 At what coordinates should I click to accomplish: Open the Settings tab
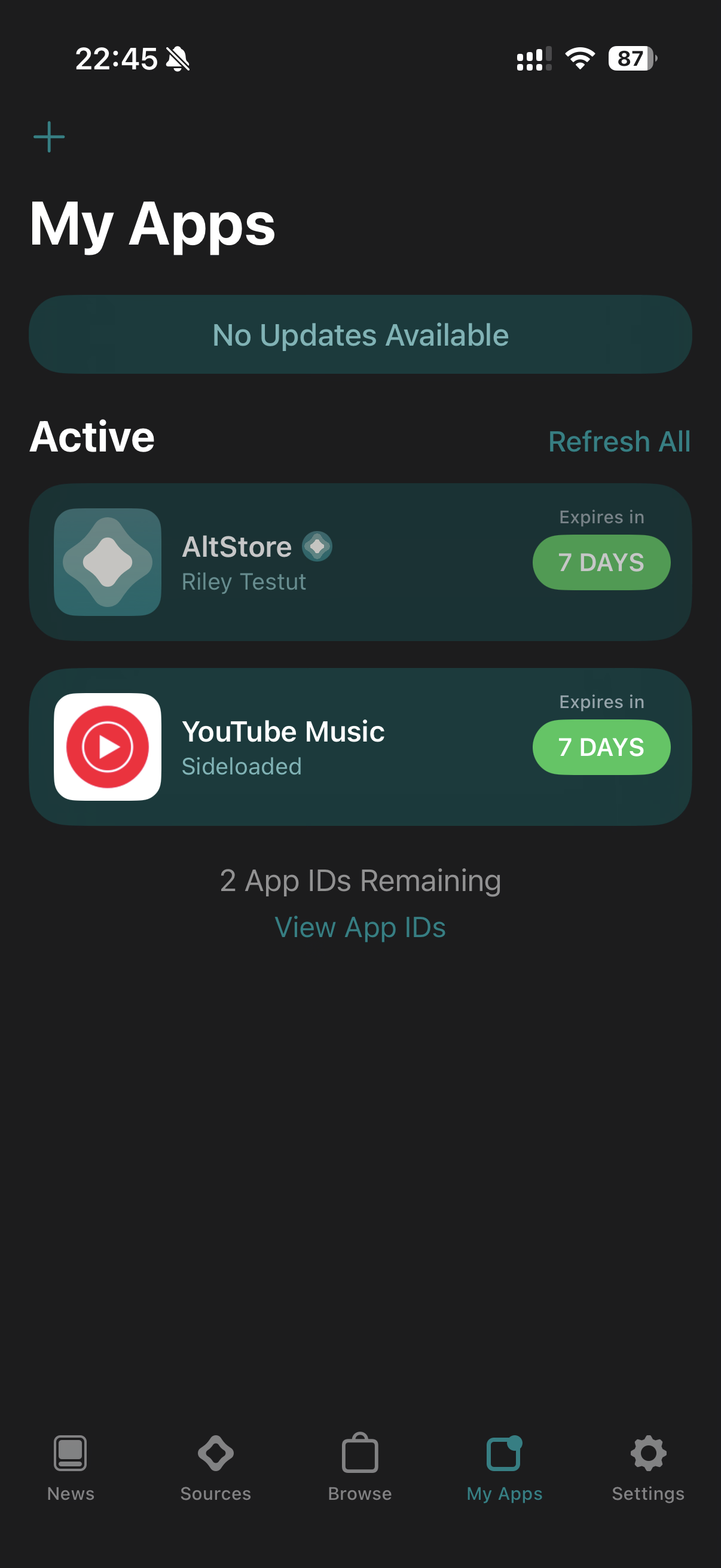(648, 1467)
